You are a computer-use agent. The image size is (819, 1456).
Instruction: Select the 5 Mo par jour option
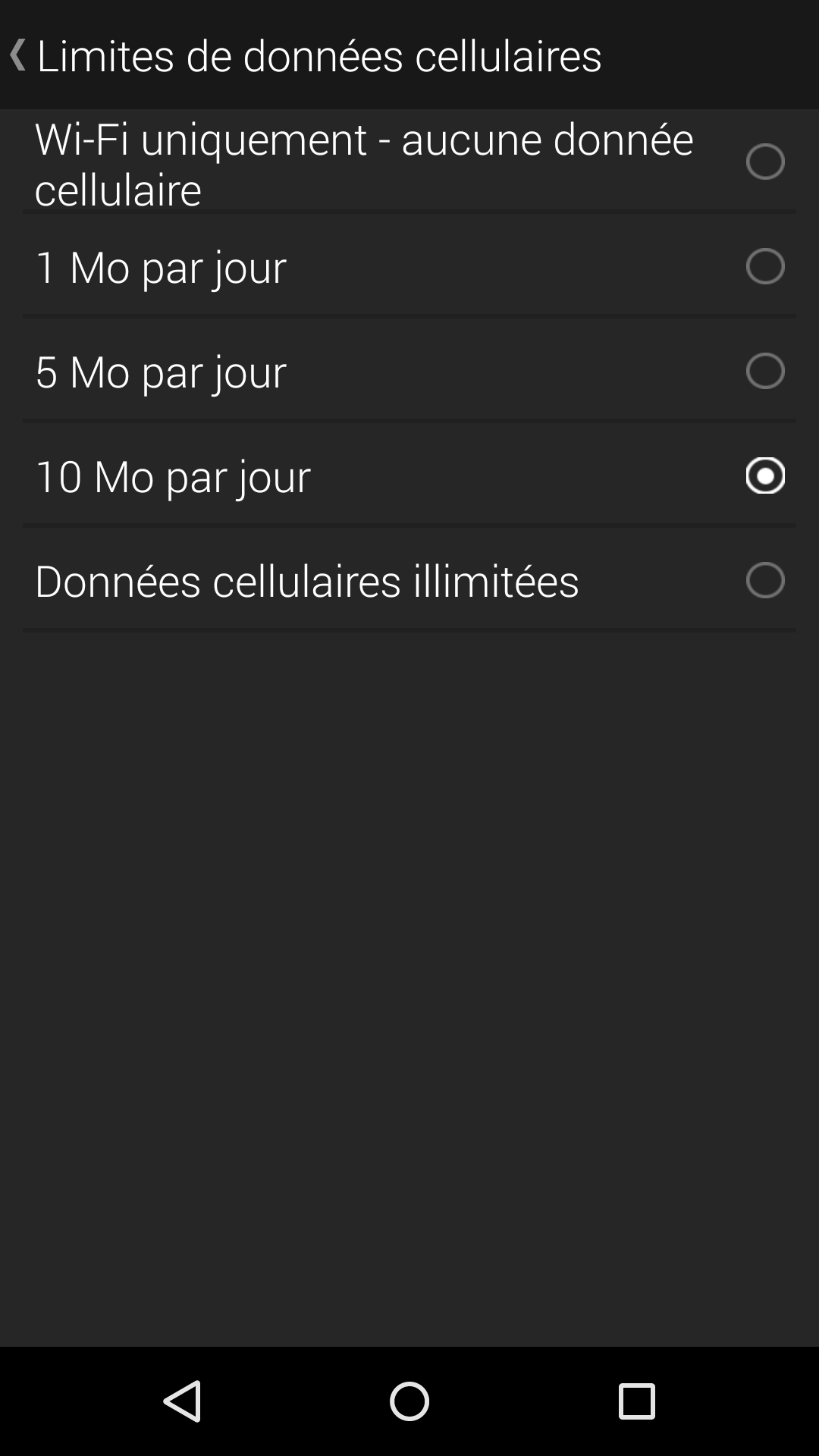click(x=764, y=371)
